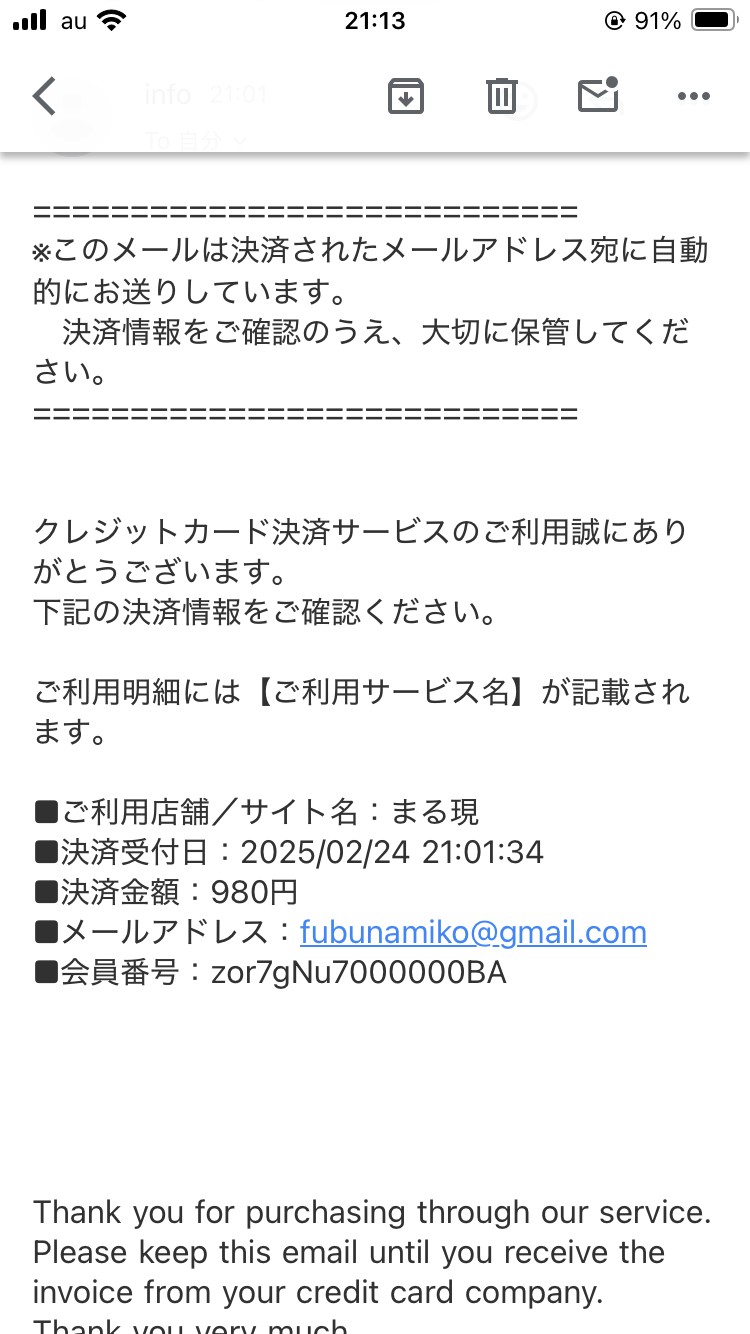This screenshot has width=750, height=1334.
Task: Go back to the inbox
Action: point(44,96)
